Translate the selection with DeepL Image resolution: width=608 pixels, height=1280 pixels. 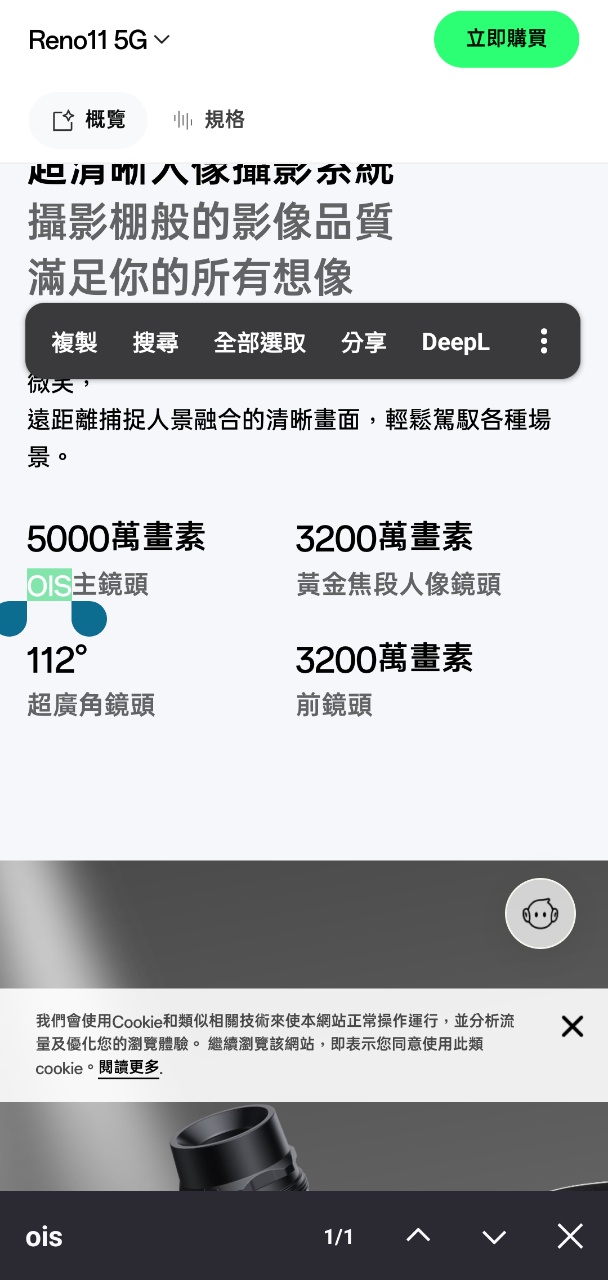pyautogui.click(x=455, y=342)
